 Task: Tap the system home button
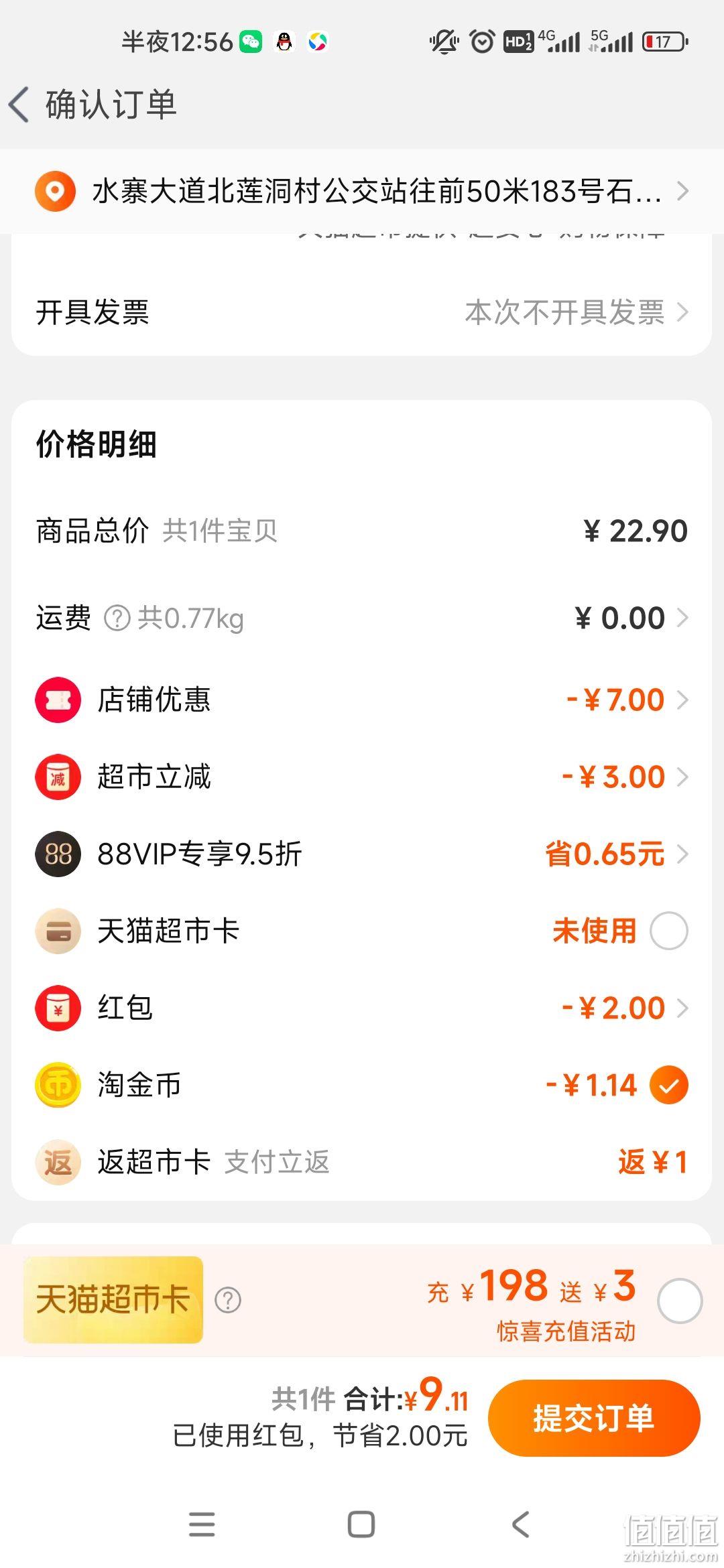[x=361, y=1524]
